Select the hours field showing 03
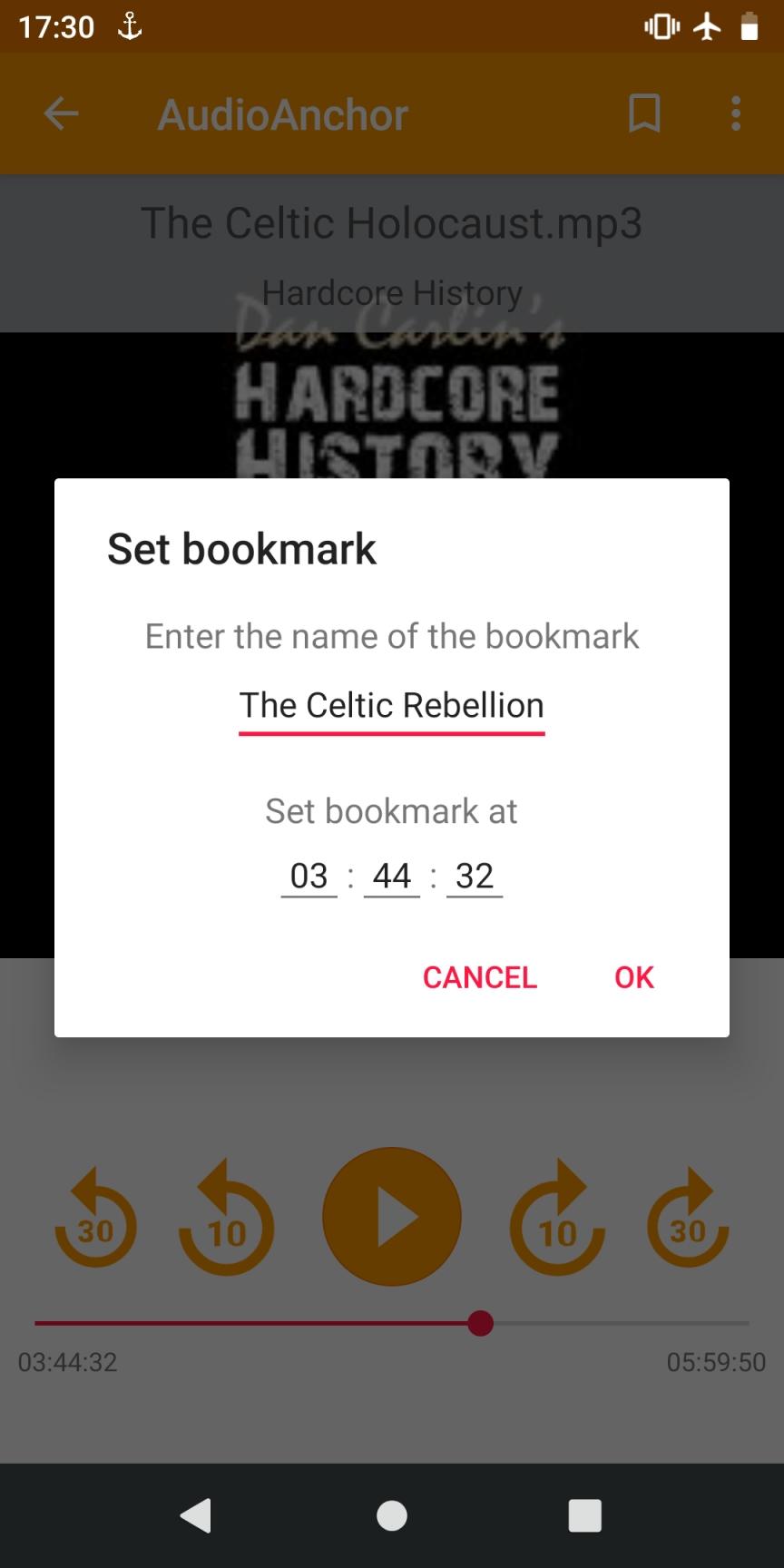 click(309, 876)
